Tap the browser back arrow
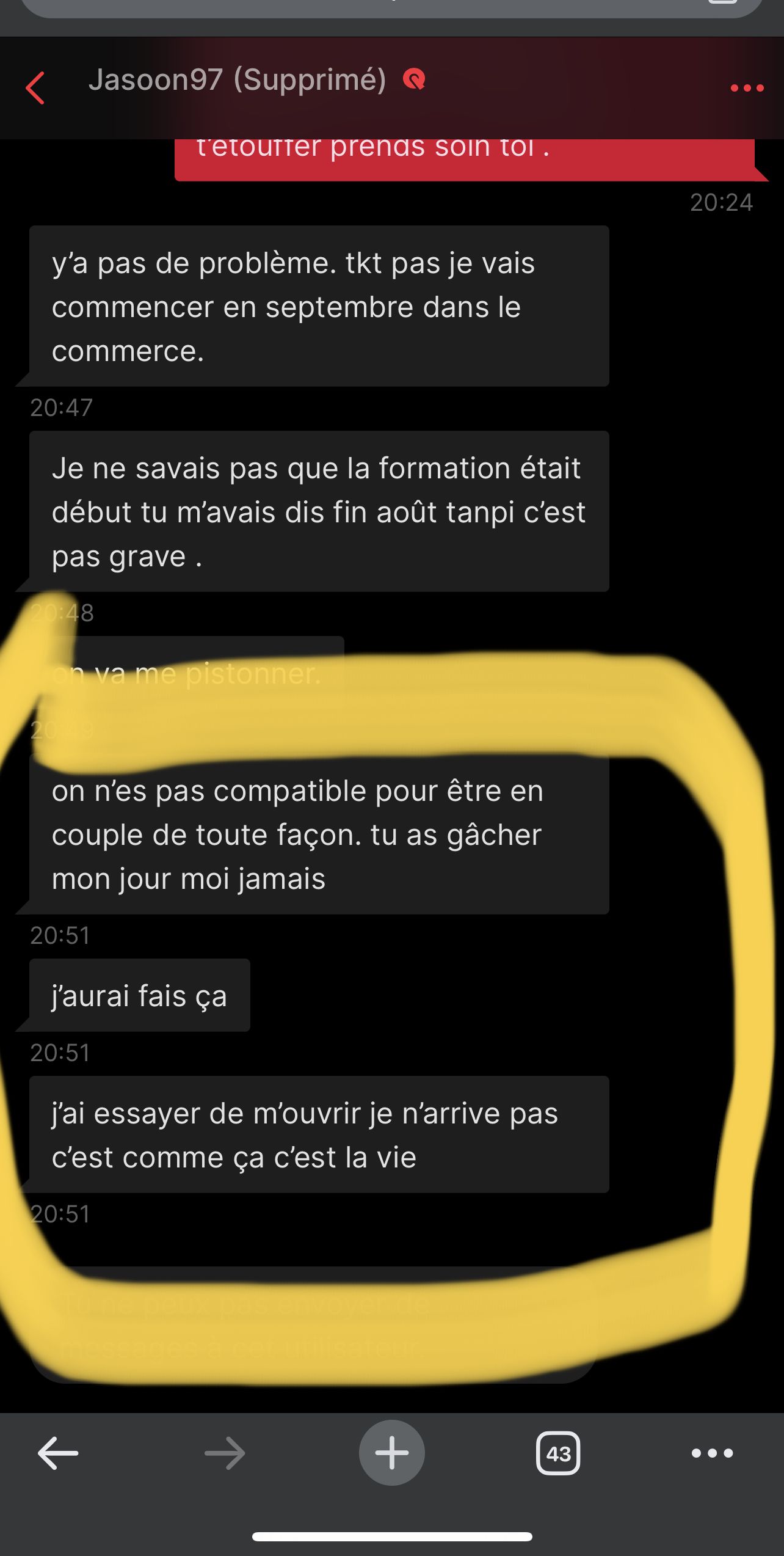This screenshot has width=784, height=1556. coord(58,1453)
